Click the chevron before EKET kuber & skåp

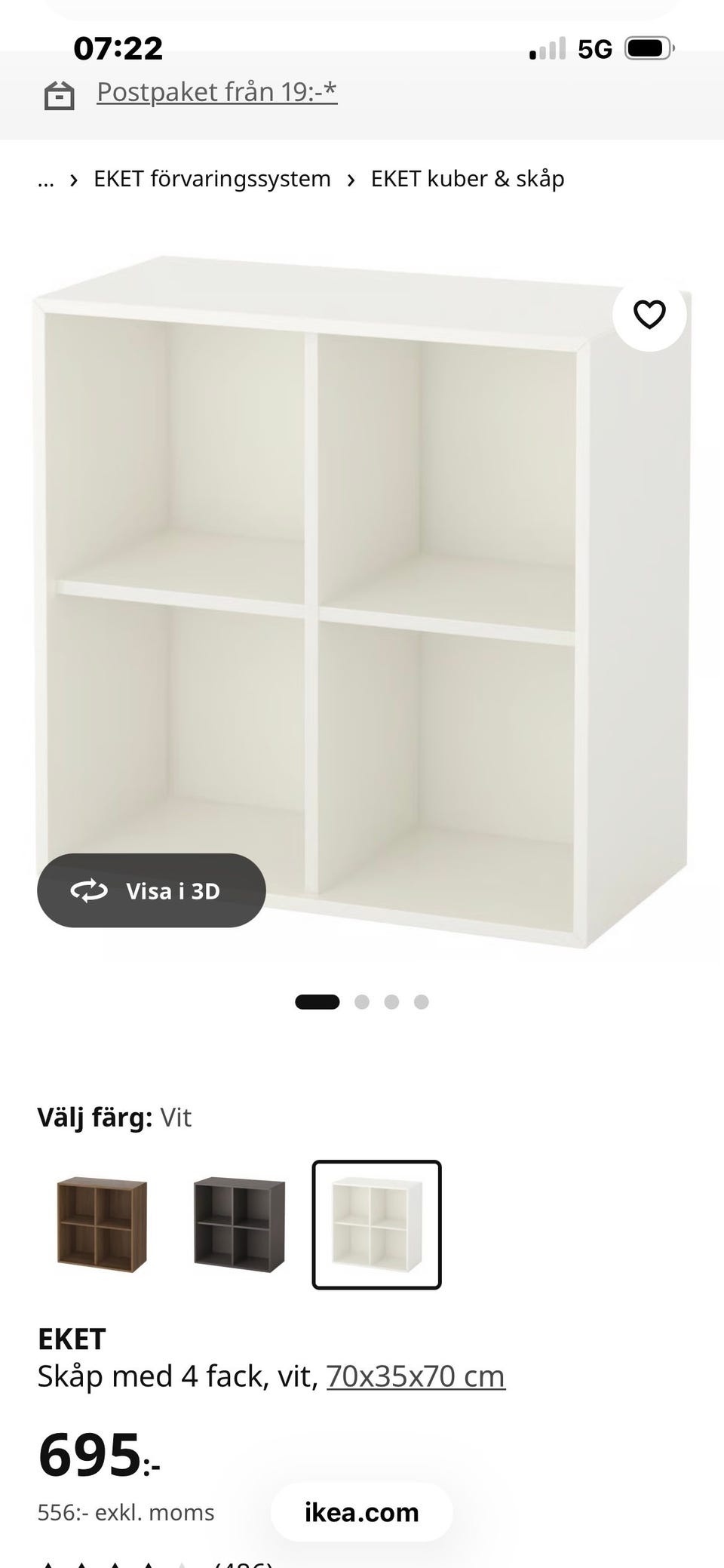[351, 179]
